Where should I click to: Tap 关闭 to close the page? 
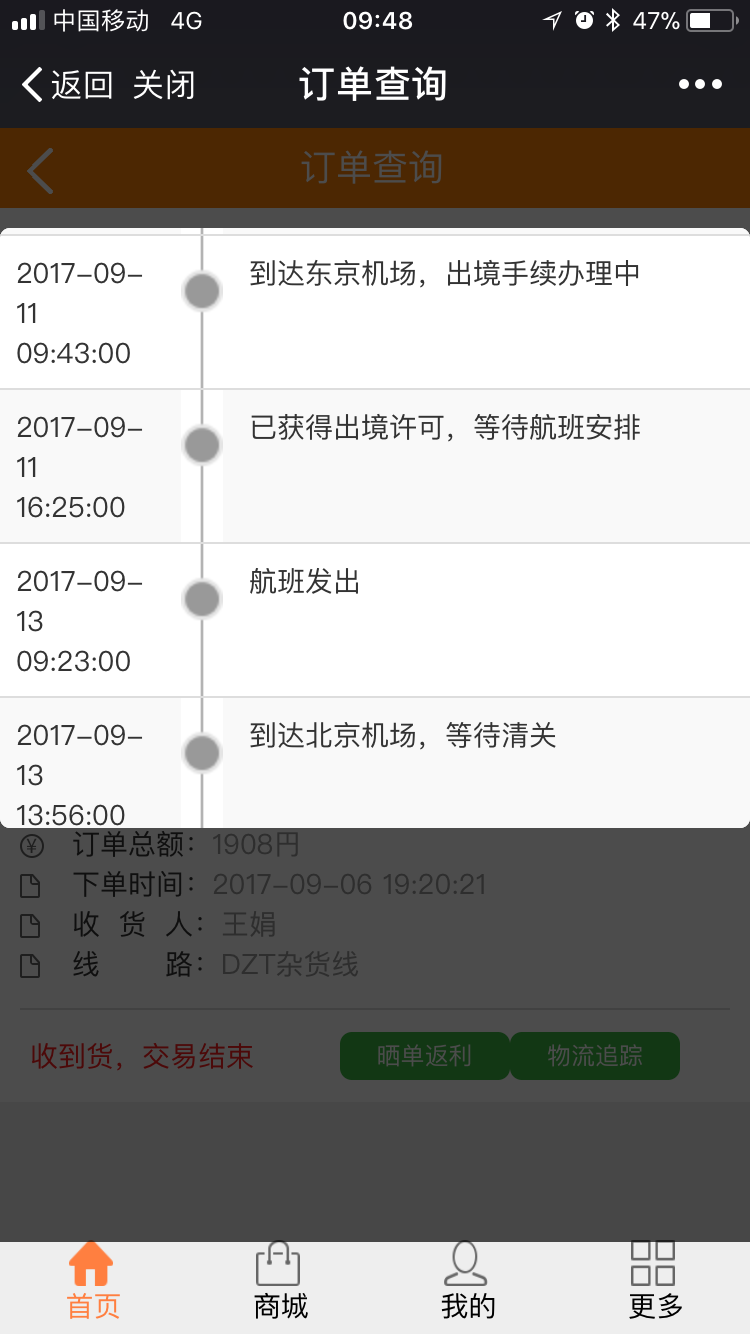click(164, 85)
